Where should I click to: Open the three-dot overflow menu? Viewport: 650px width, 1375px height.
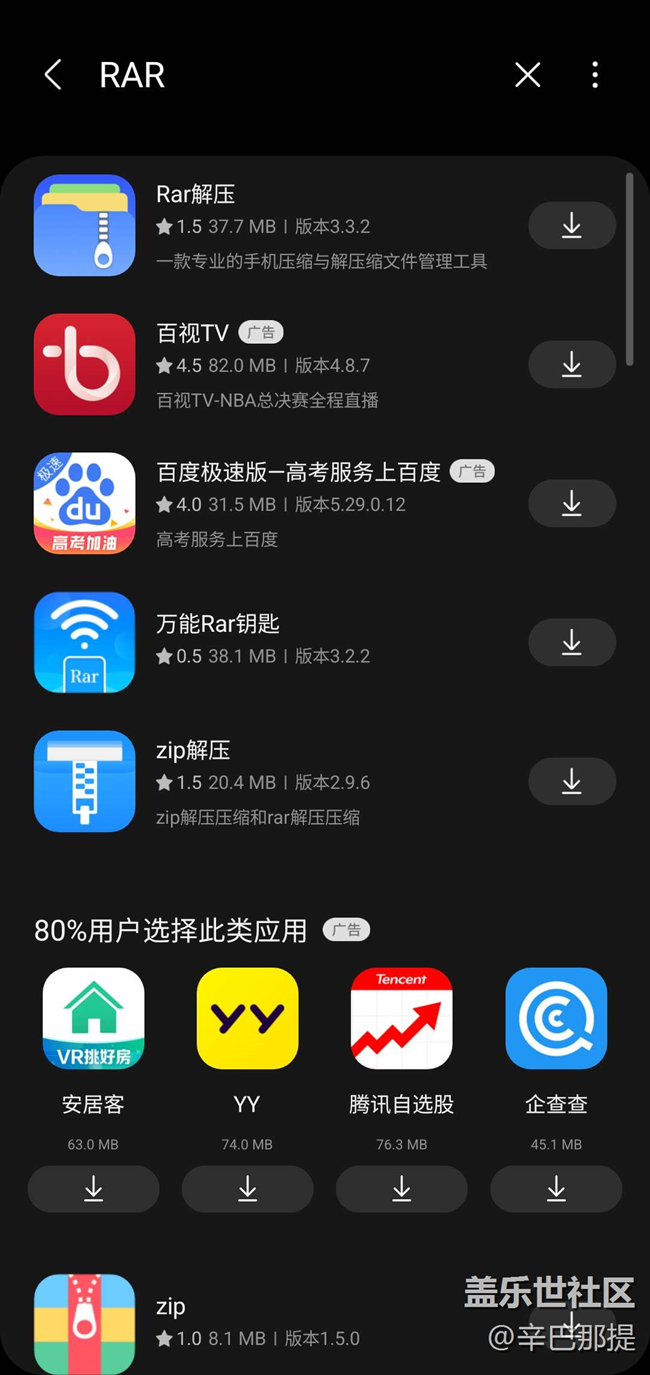595,74
